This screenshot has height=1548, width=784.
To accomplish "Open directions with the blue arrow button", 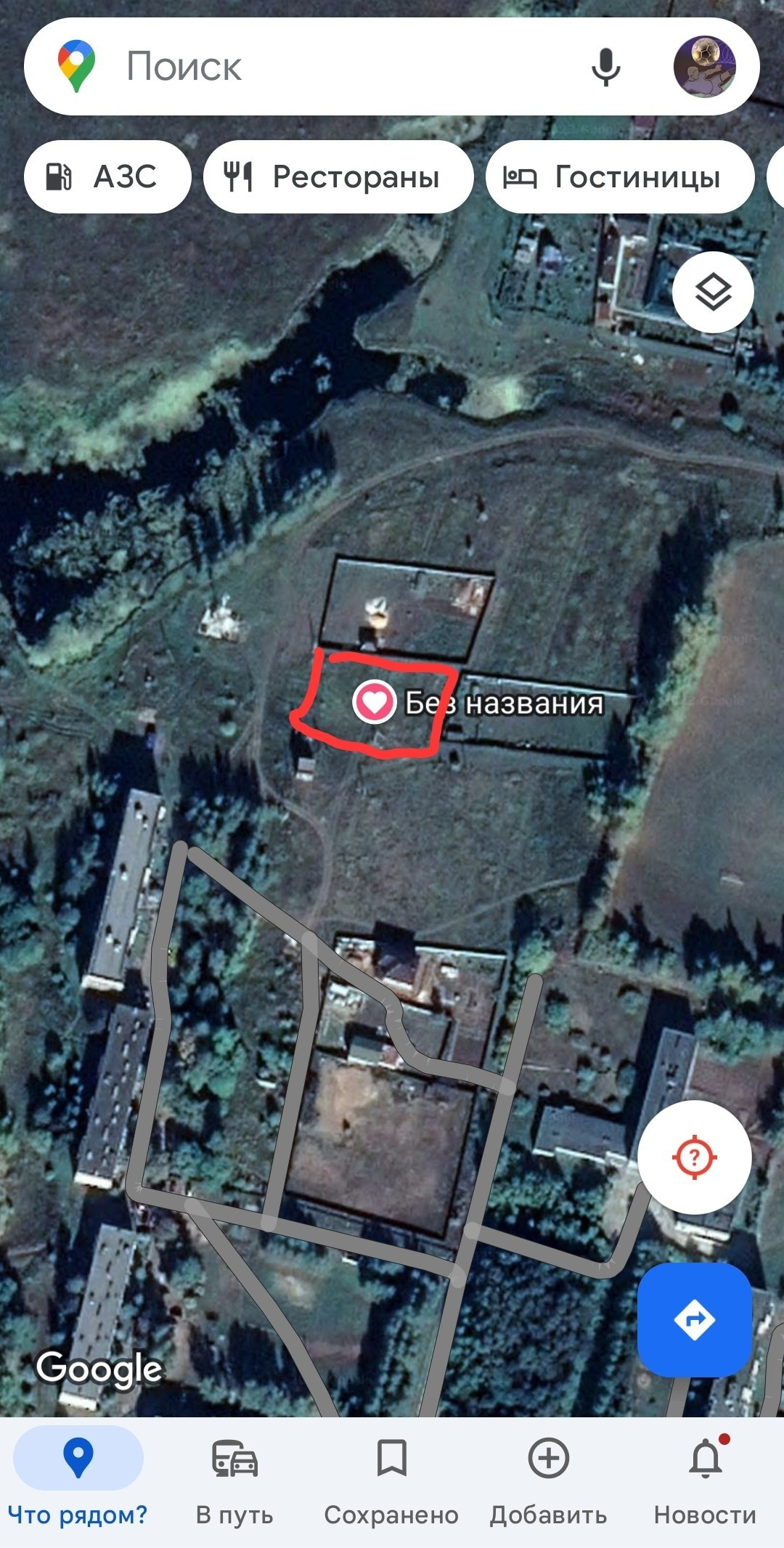I will tap(694, 1319).
